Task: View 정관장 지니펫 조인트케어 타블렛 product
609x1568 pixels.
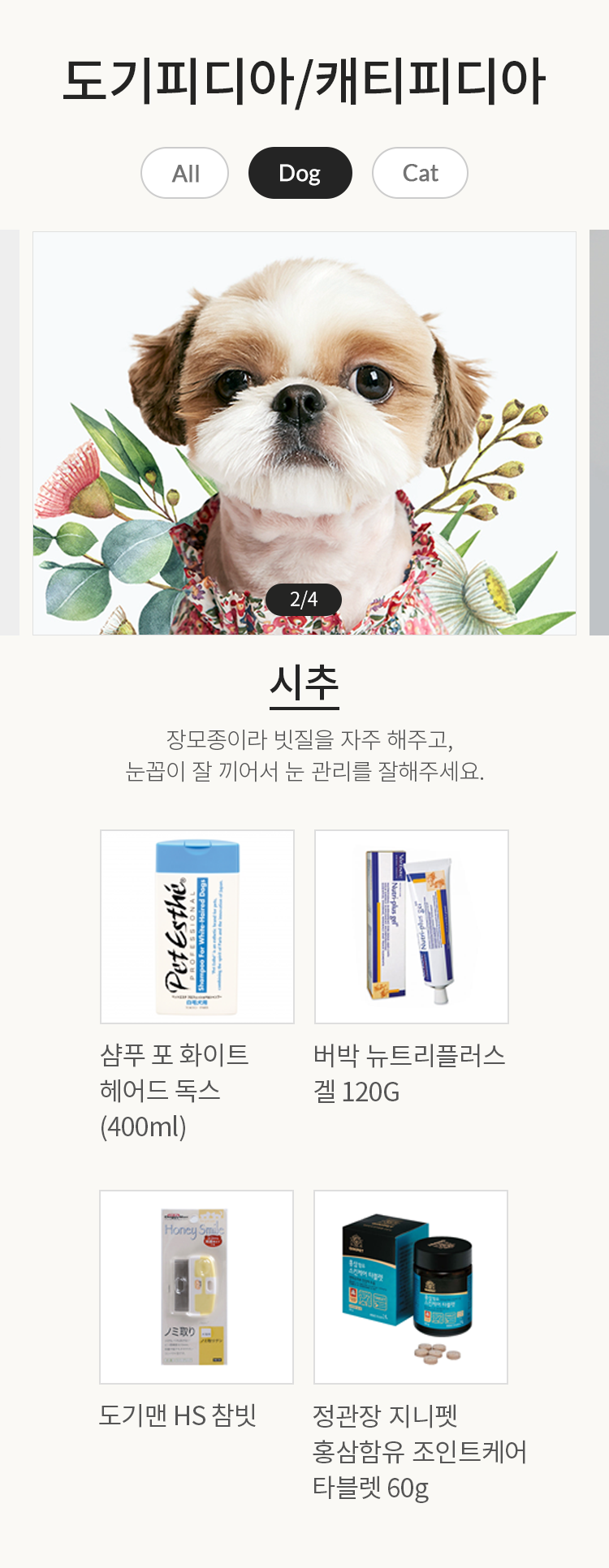Action: coord(411,1286)
